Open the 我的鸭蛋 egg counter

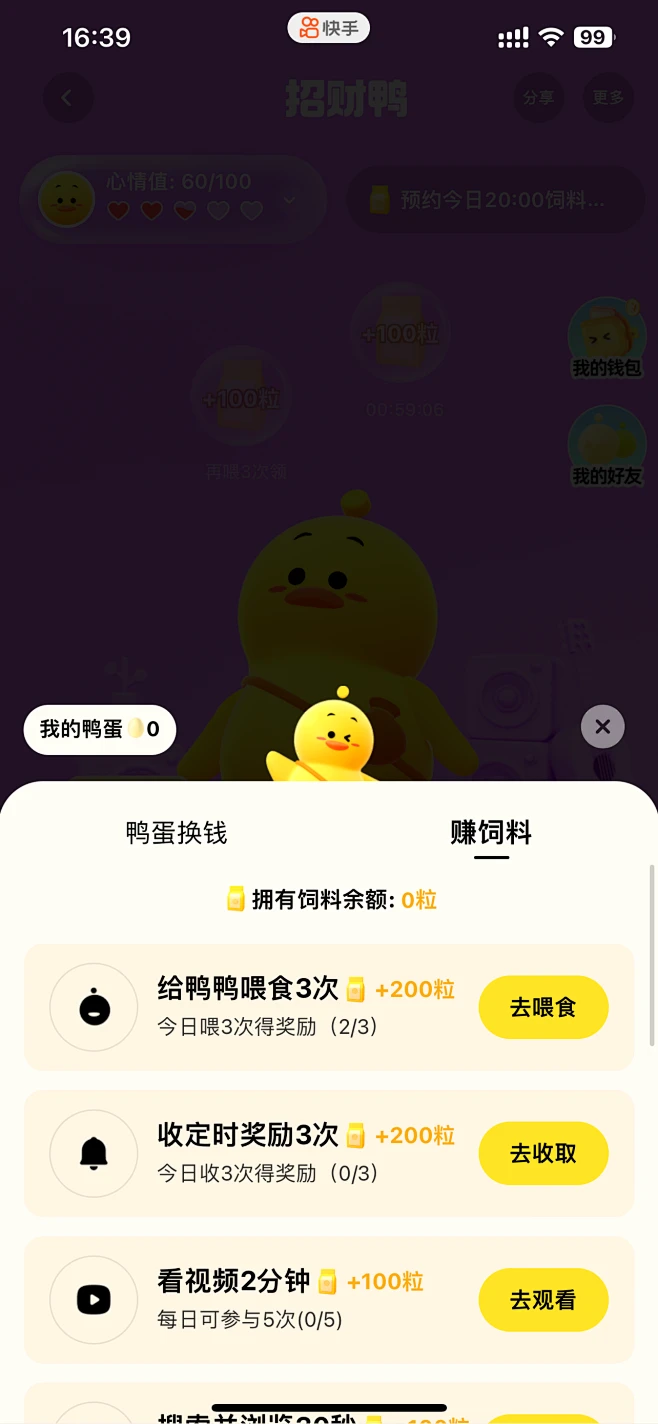point(99,730)
